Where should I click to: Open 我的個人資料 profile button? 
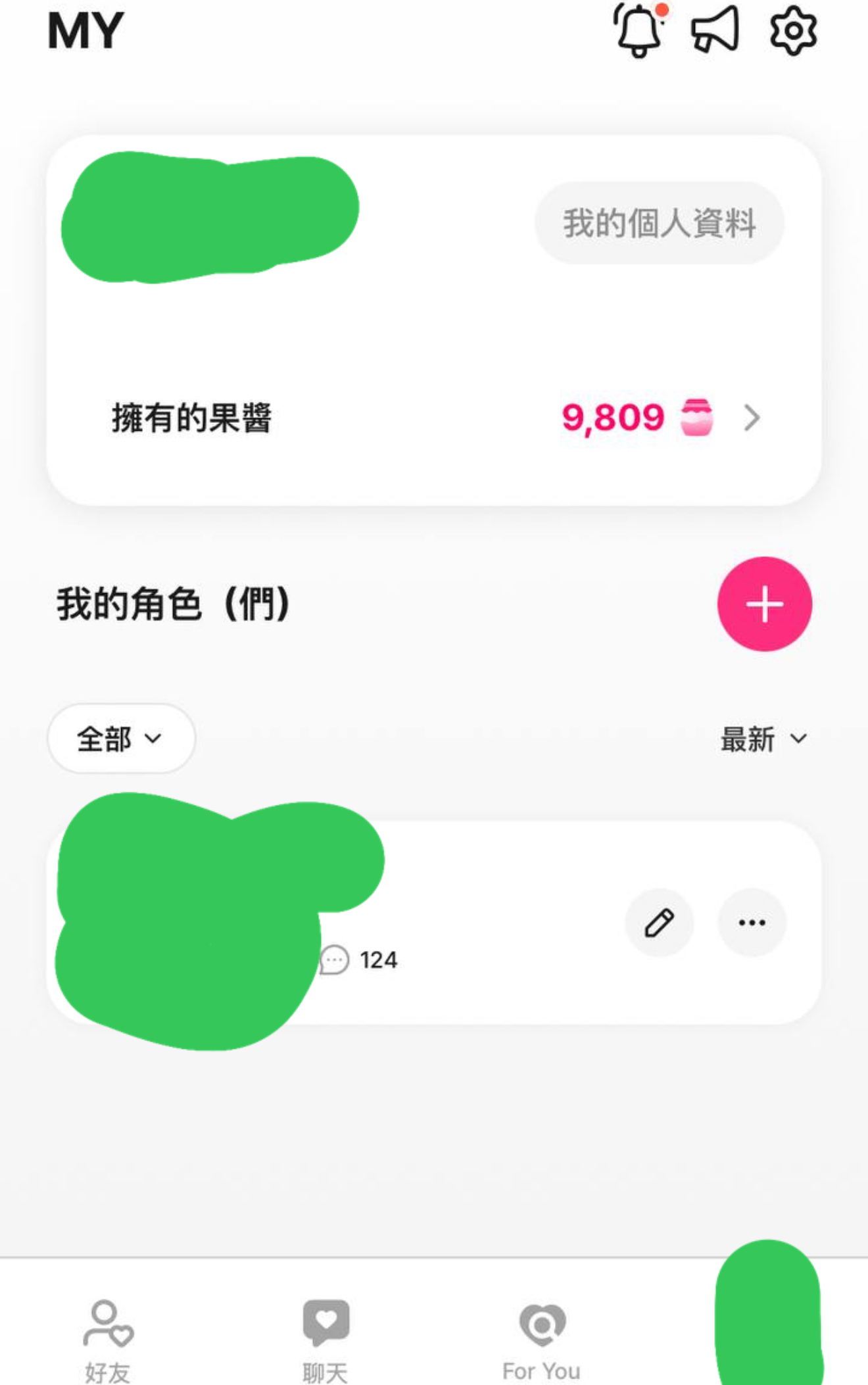[659, 223]
